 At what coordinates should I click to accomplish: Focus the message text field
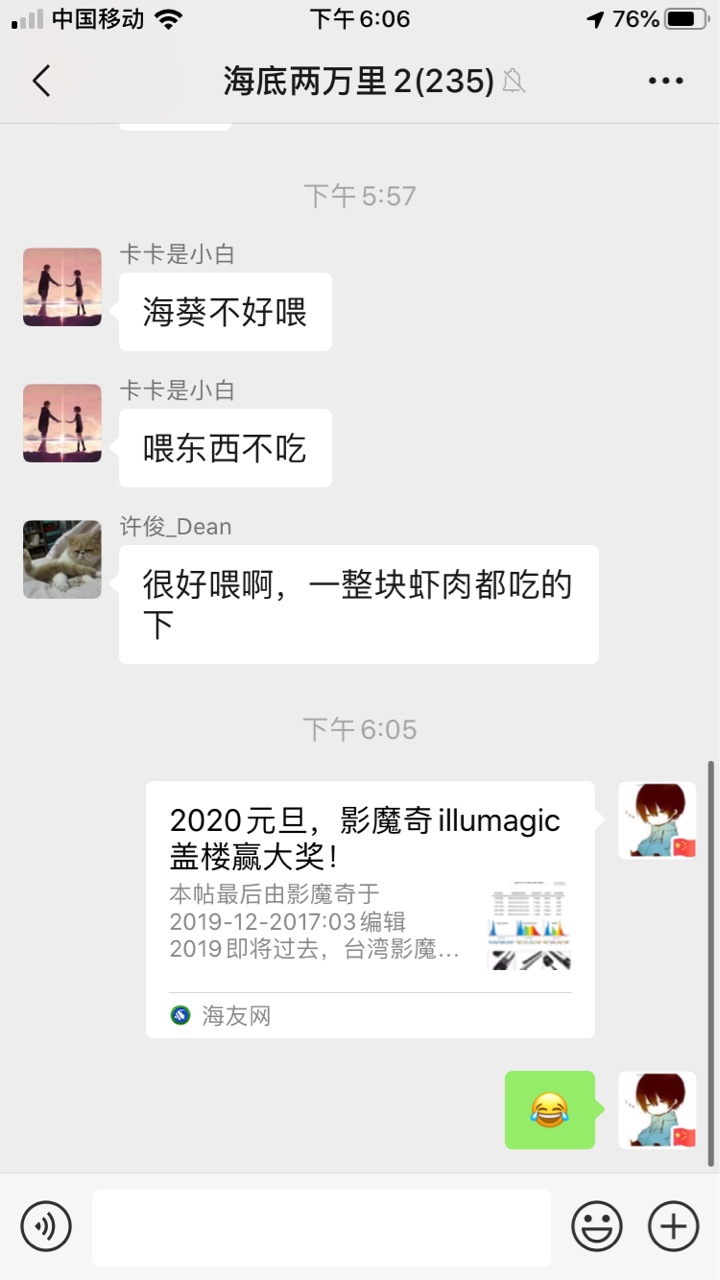tap(321, 1227)
